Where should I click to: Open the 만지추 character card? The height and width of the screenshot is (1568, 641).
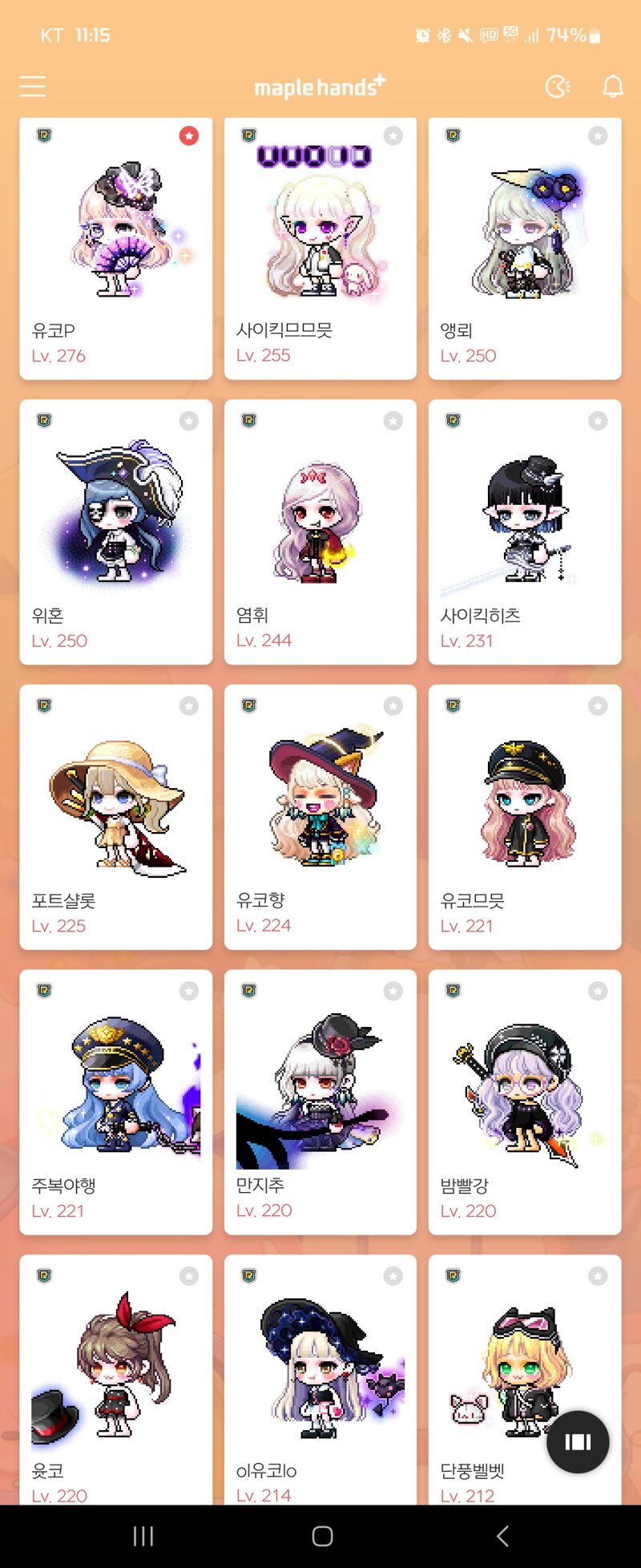tap(320, 1102)
